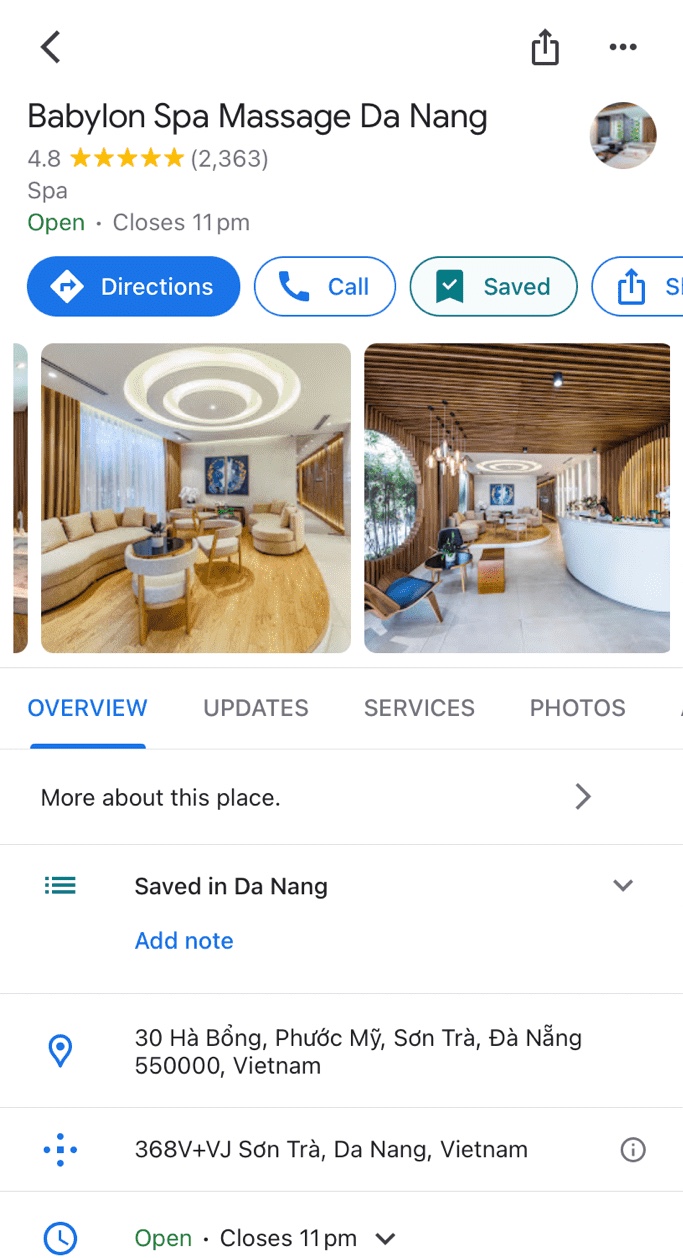Open the lounge photo with circular ceiling
The image size is (683, 1258).
(195, 498)
